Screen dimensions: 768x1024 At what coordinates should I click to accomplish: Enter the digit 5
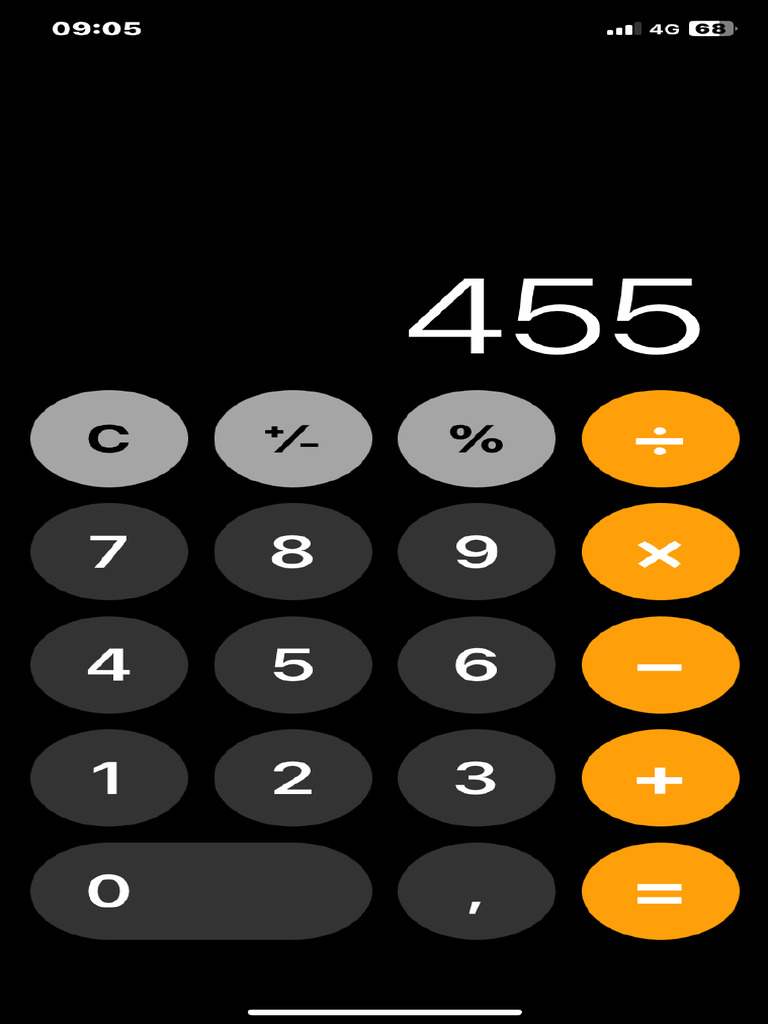[x=293, y=665]
